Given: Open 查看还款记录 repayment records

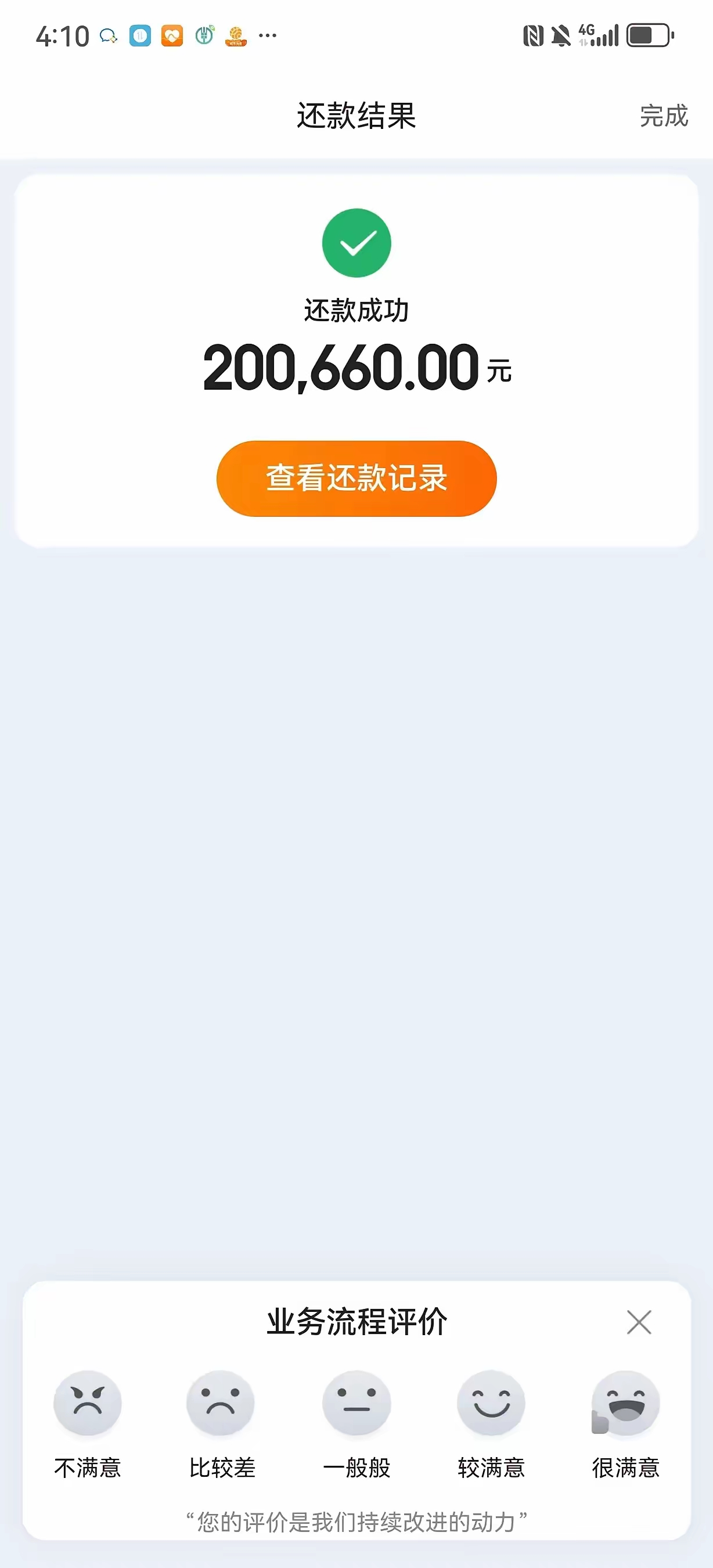Looking at the screenshot, I should 356,479.
